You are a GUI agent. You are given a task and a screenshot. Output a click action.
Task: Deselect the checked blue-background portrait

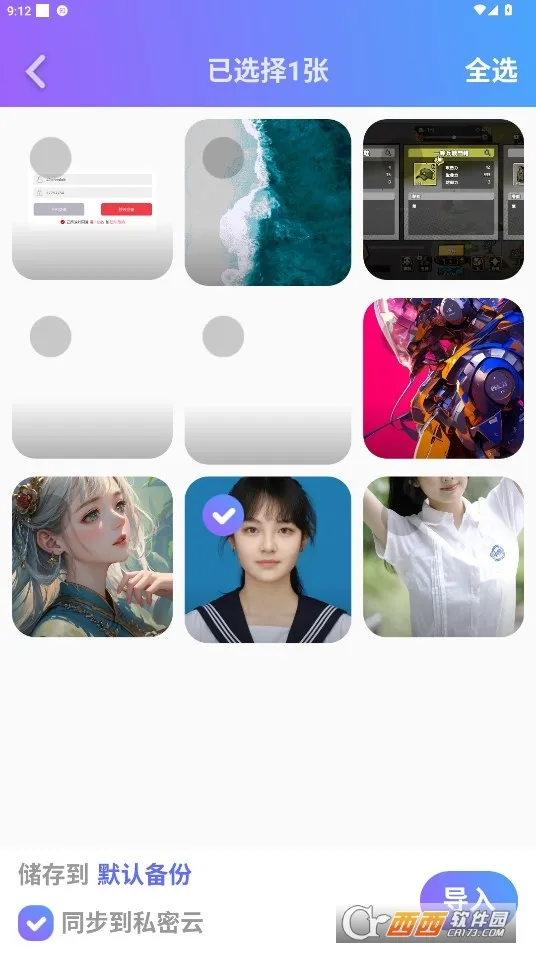(267, 559)
